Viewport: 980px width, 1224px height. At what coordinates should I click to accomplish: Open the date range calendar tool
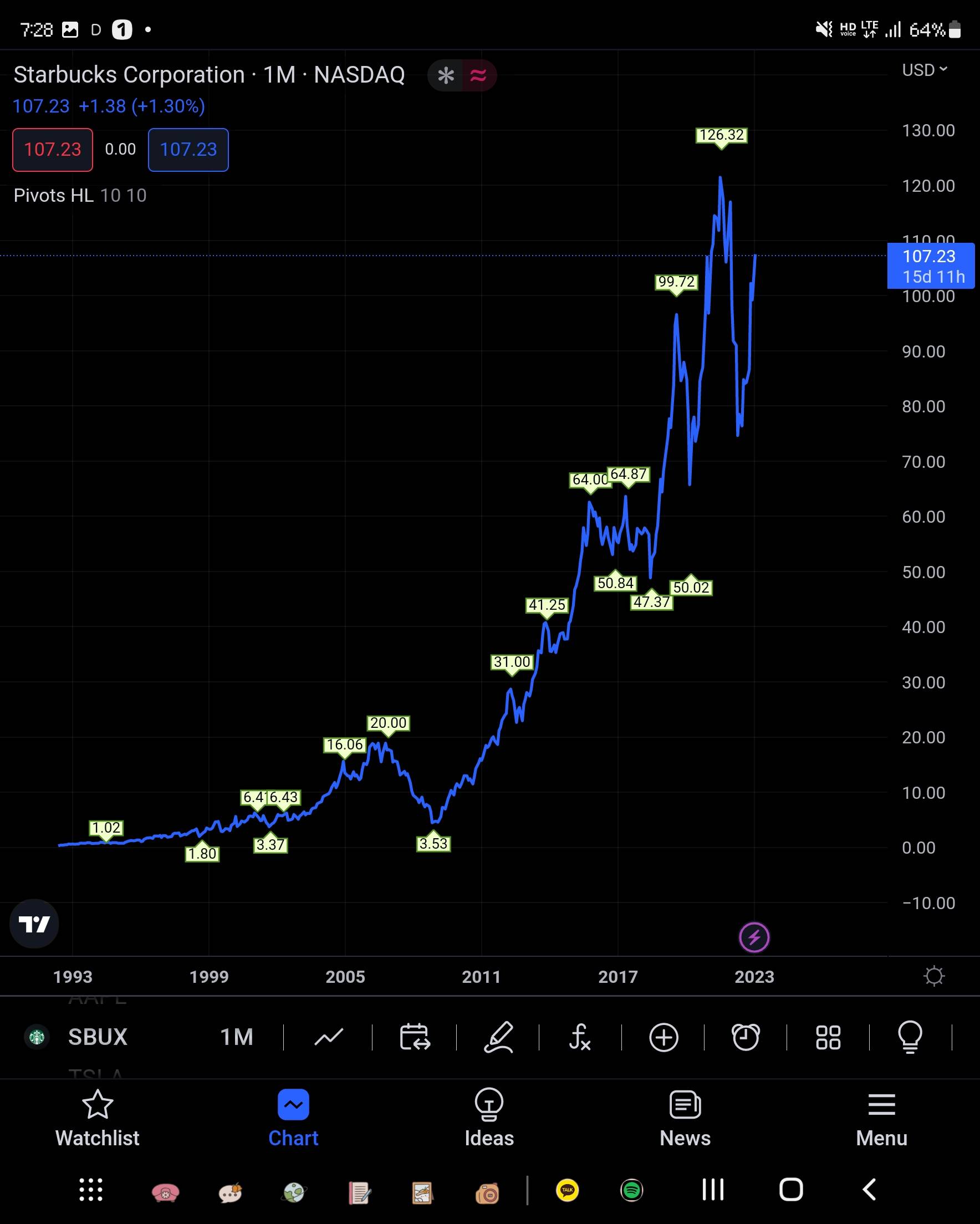tap(415, 1037)
